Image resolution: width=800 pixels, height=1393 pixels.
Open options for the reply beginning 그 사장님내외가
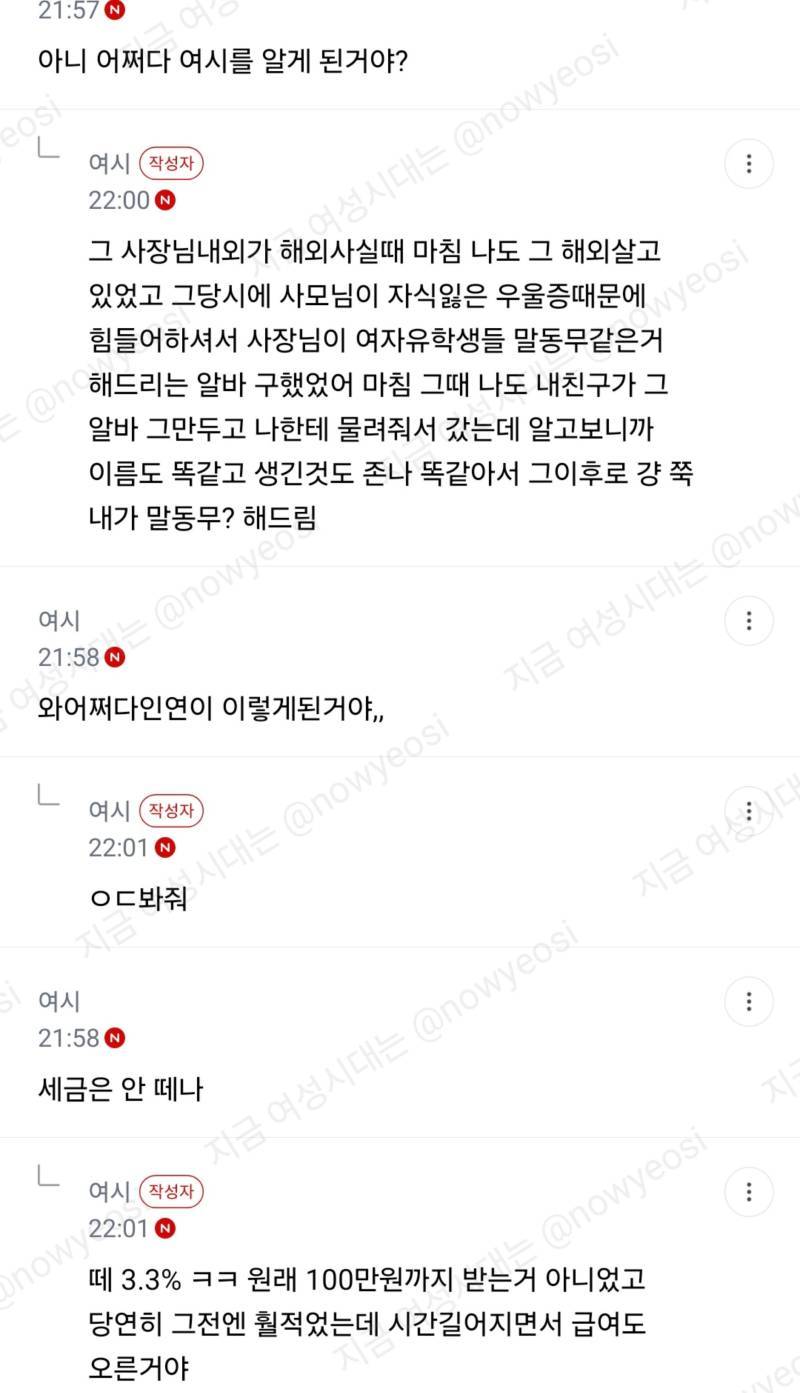[x=750, y=163]
